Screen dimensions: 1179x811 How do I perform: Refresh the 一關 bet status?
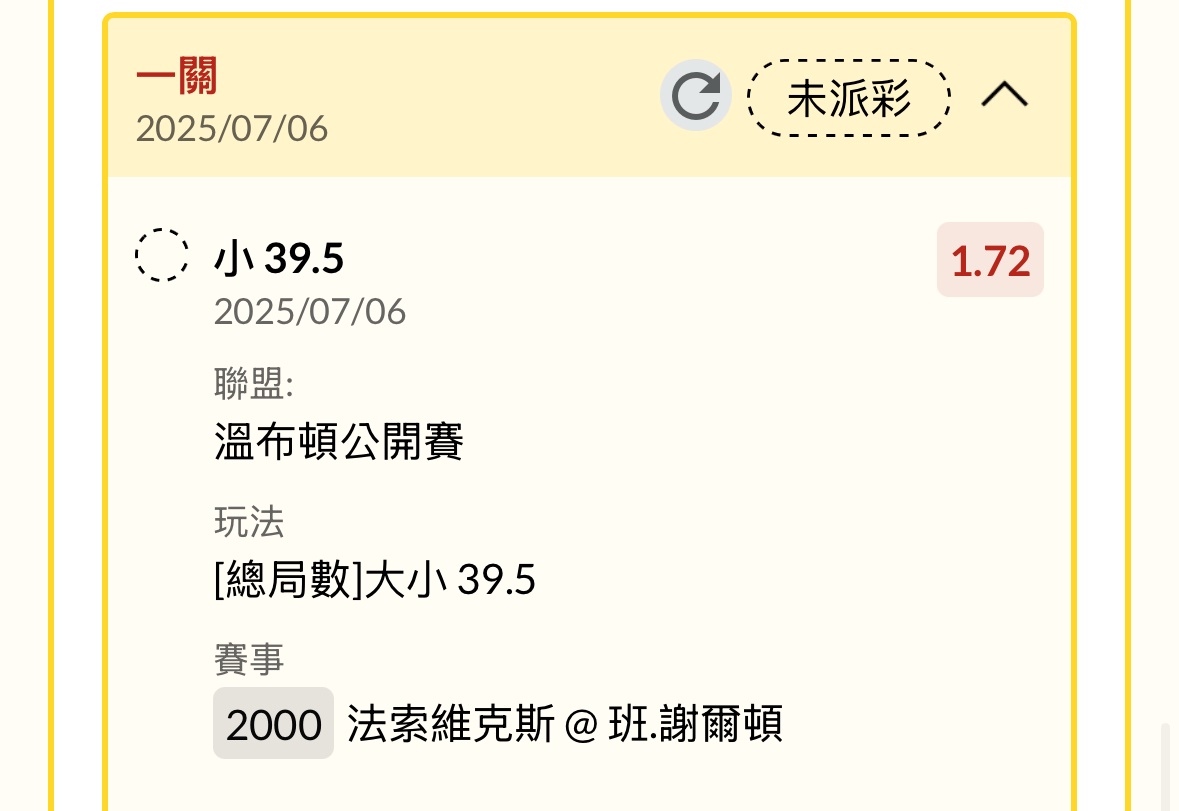pos(696,97)
